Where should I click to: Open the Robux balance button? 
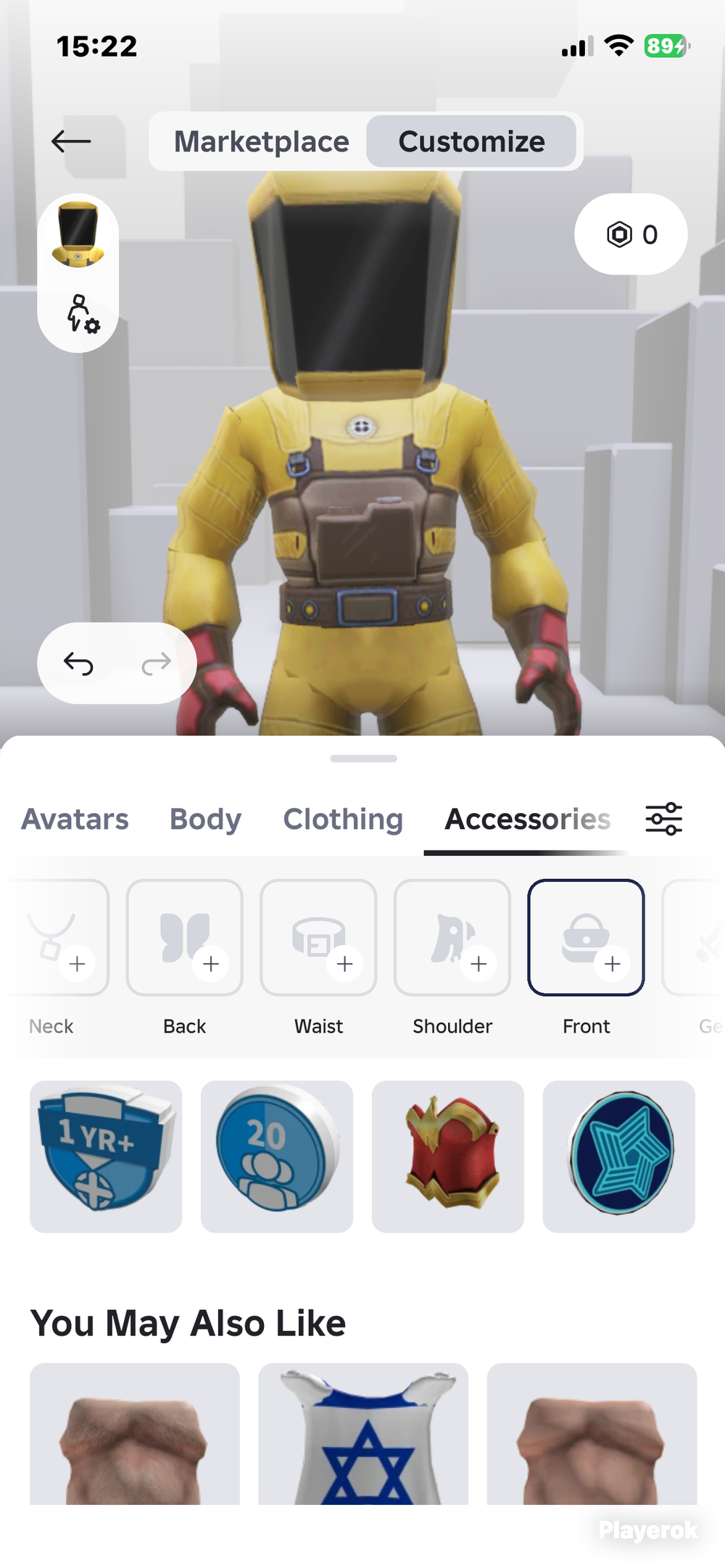pyautogui.click(x=631, y=234)
